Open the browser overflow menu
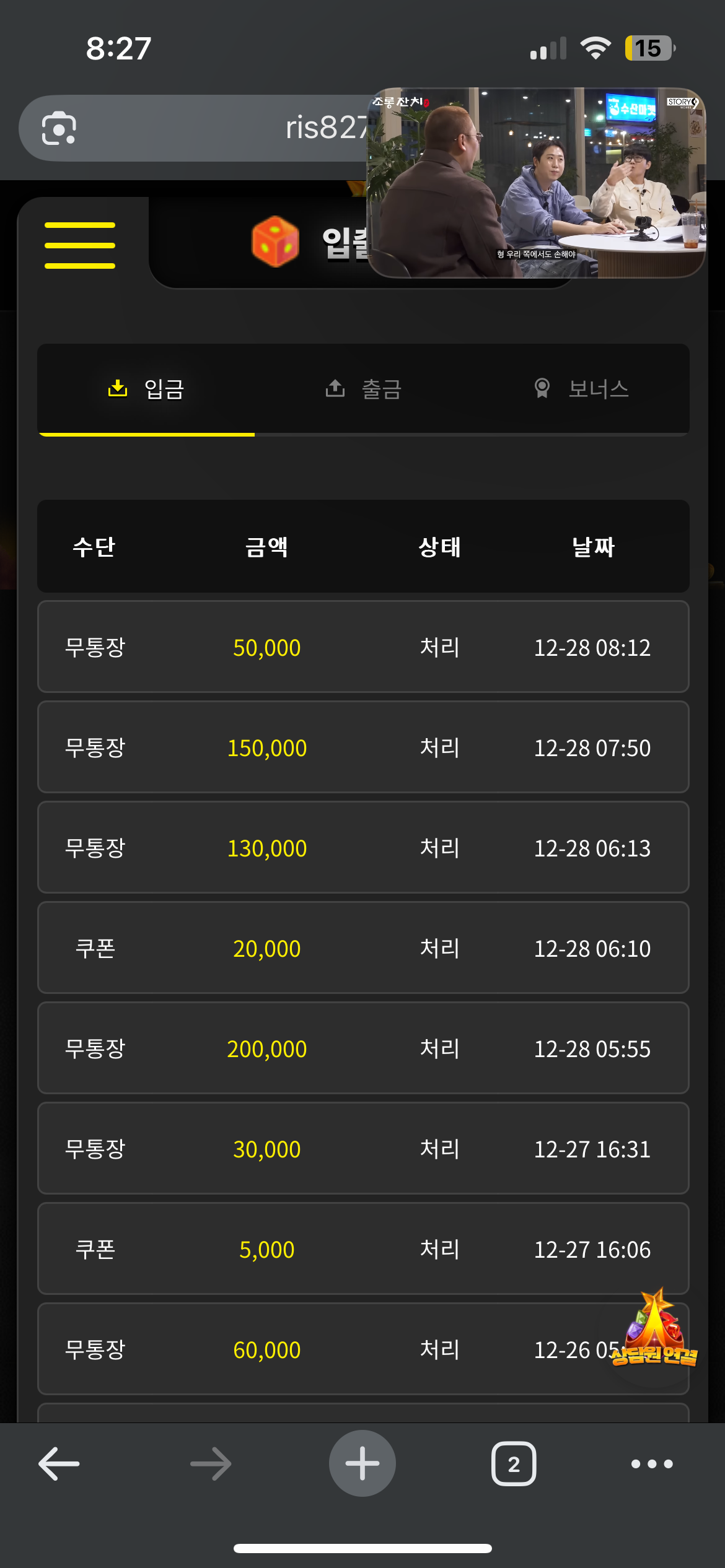The width and height of the screenshot is (725, 1568). (x=651, y=1464)
